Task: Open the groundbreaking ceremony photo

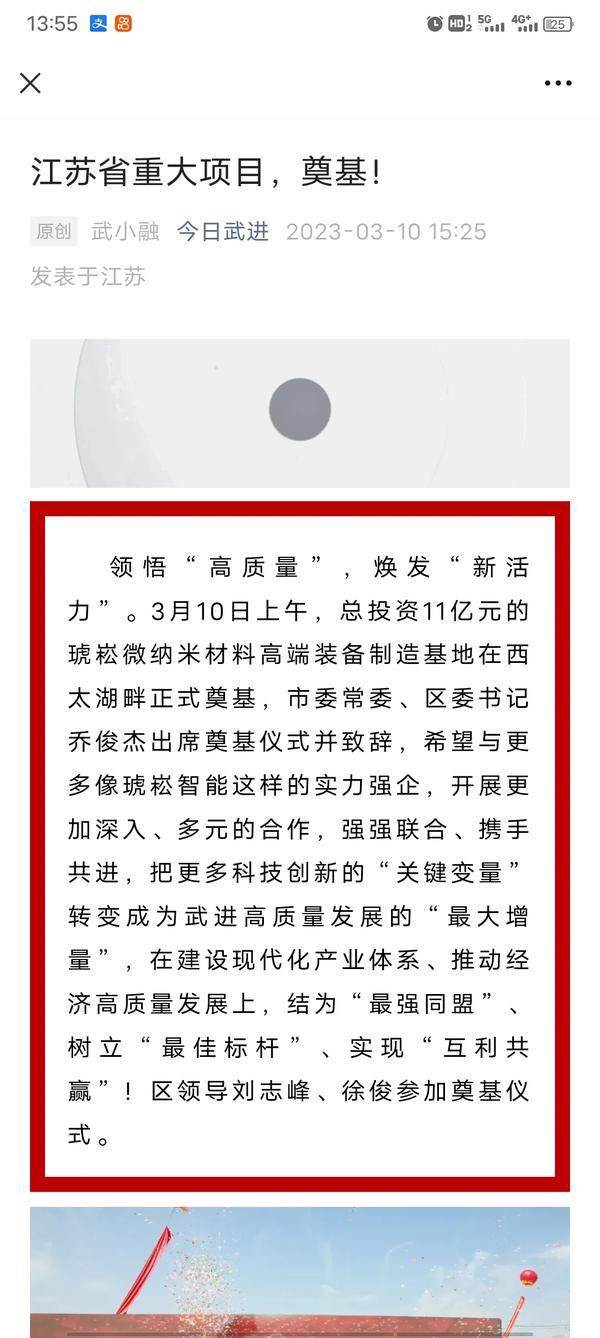Action: coord(300,1270)
